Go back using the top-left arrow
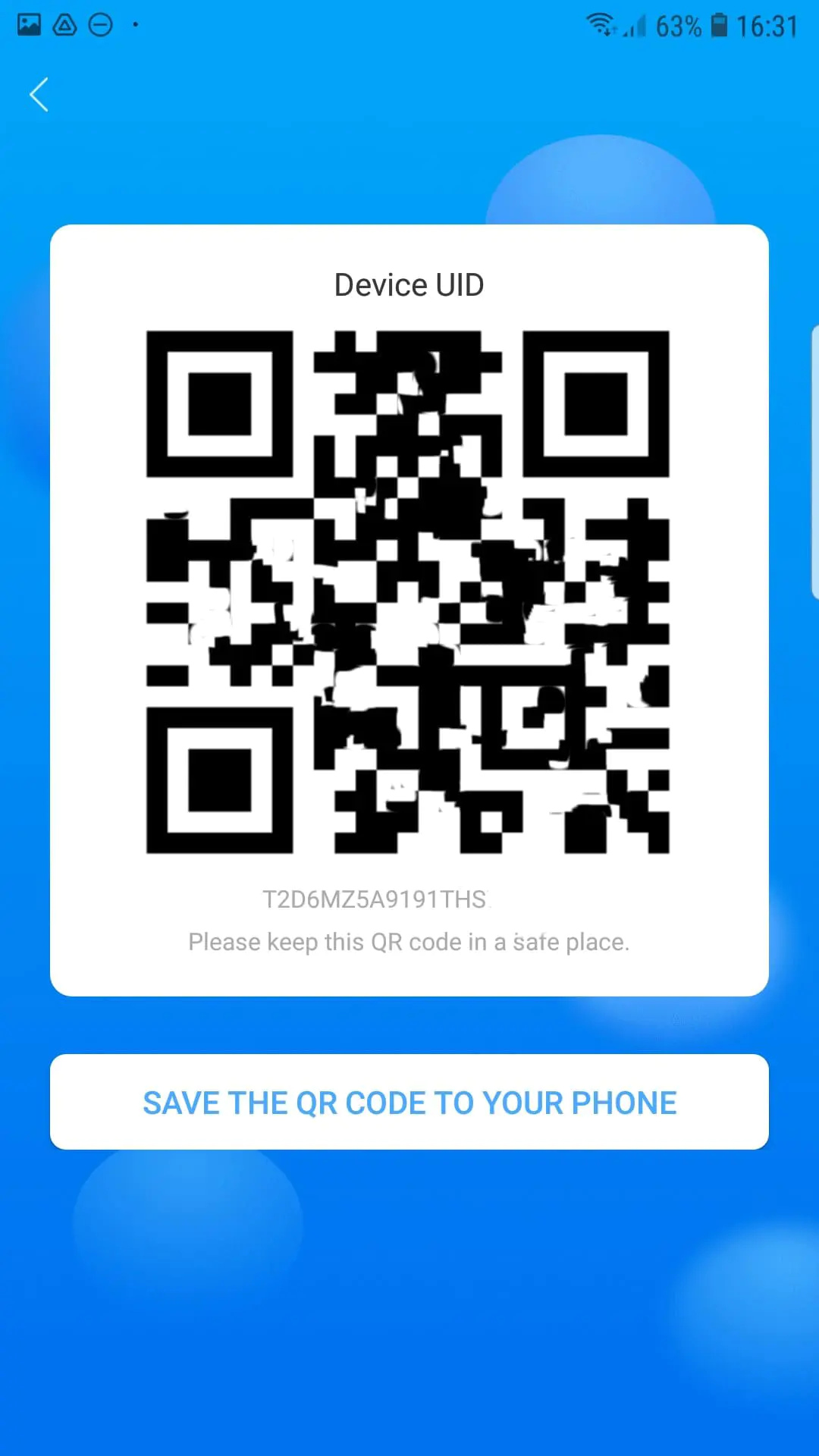The width and height of the screenshot is (819, 1456). point(39,95)
